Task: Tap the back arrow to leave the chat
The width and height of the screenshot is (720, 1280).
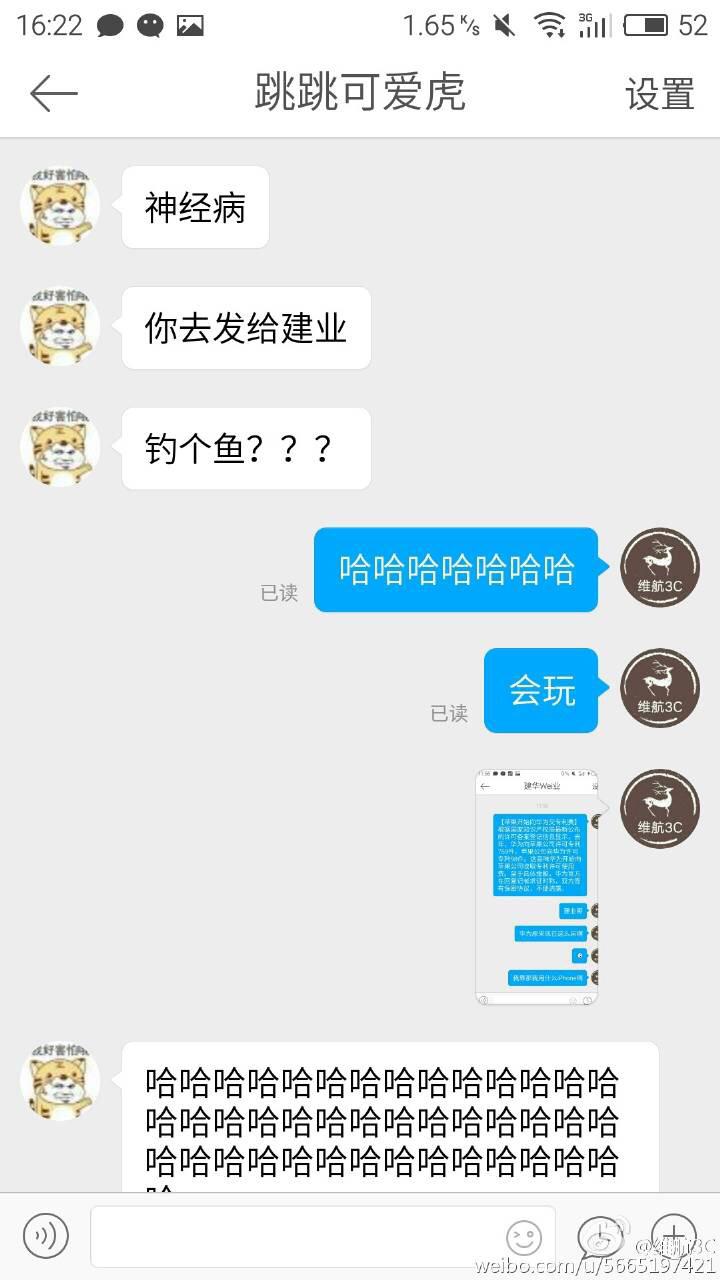Action: [x=53, y=92]
